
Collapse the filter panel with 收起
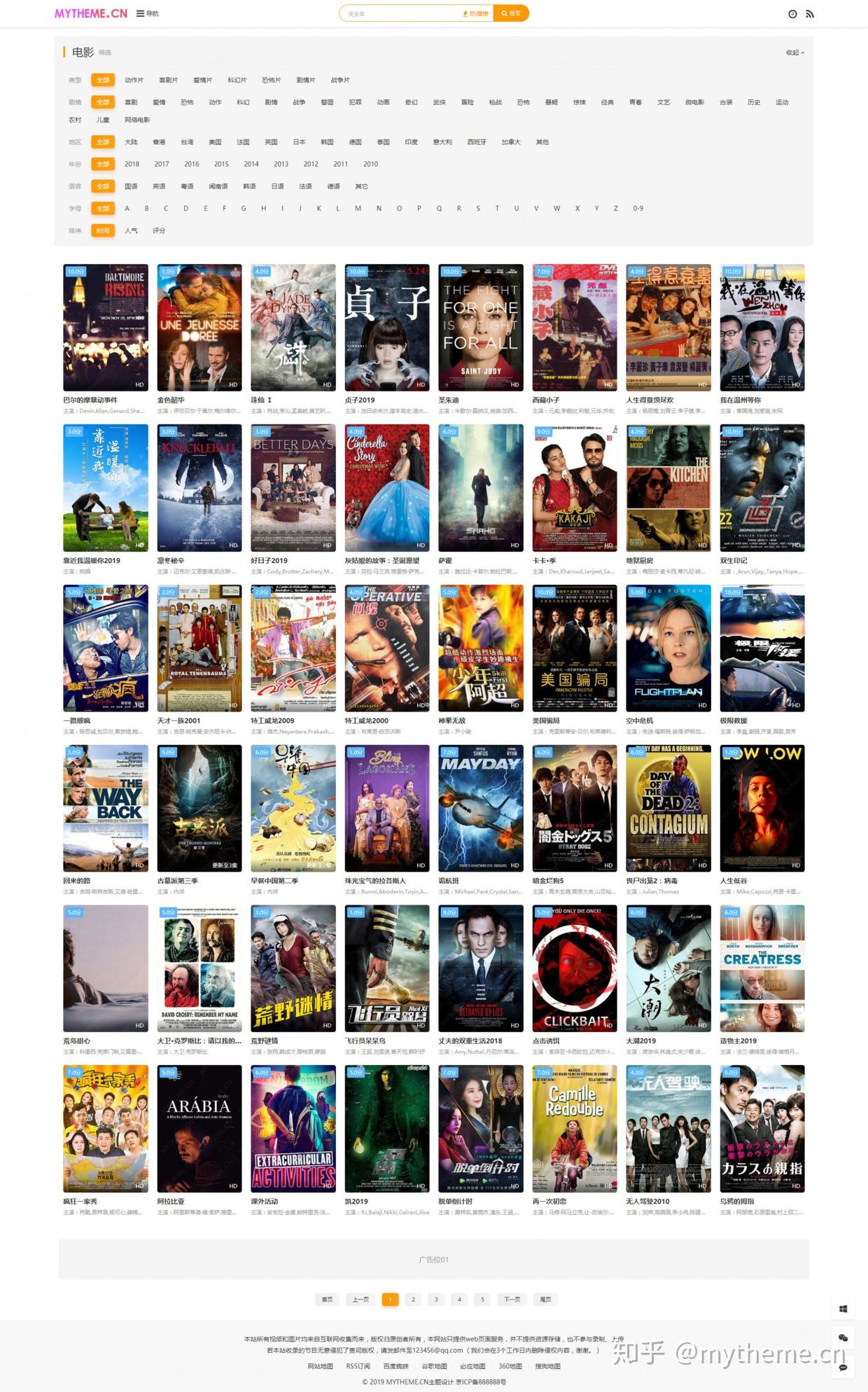tap(794, 53)
